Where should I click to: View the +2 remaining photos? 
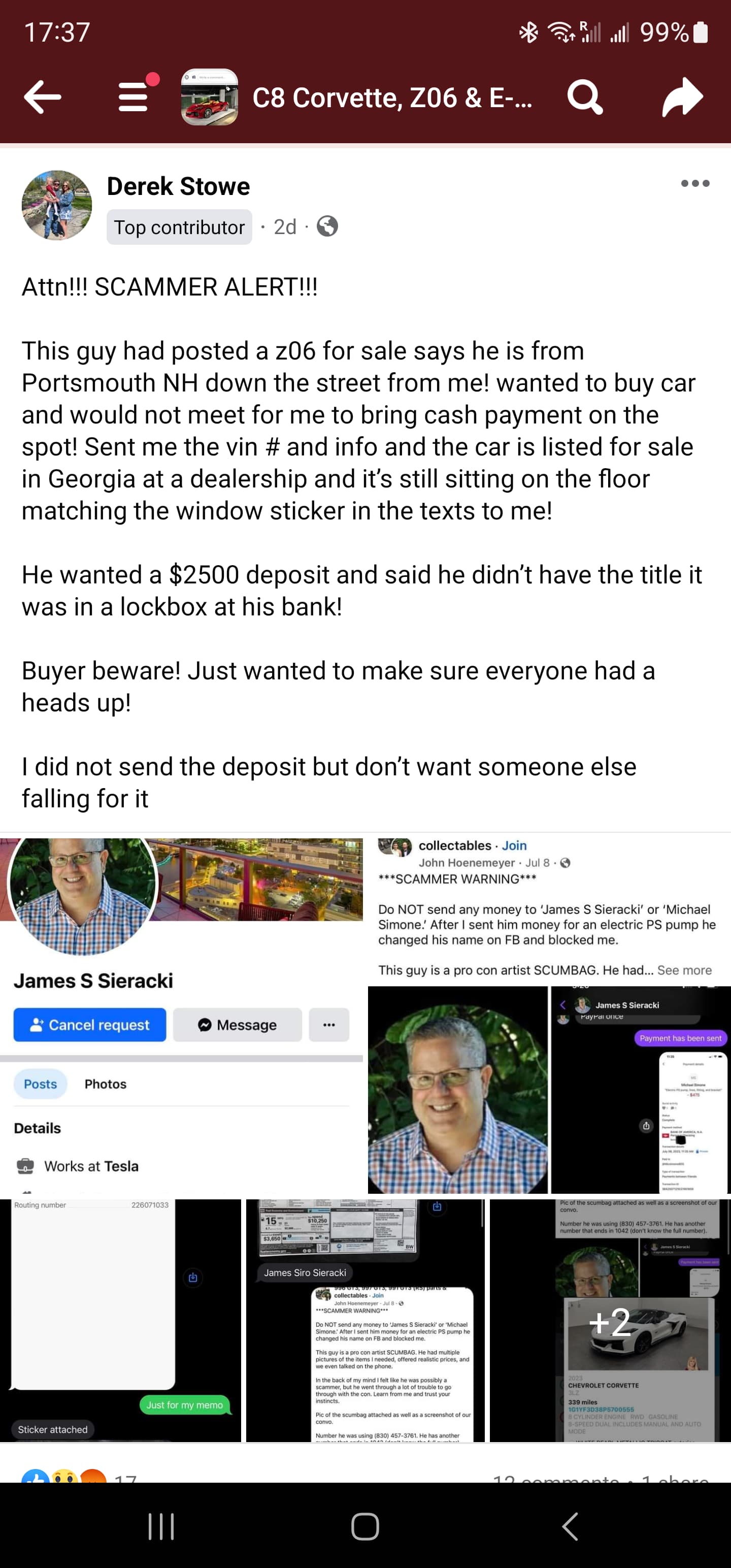click(610, 1319)
